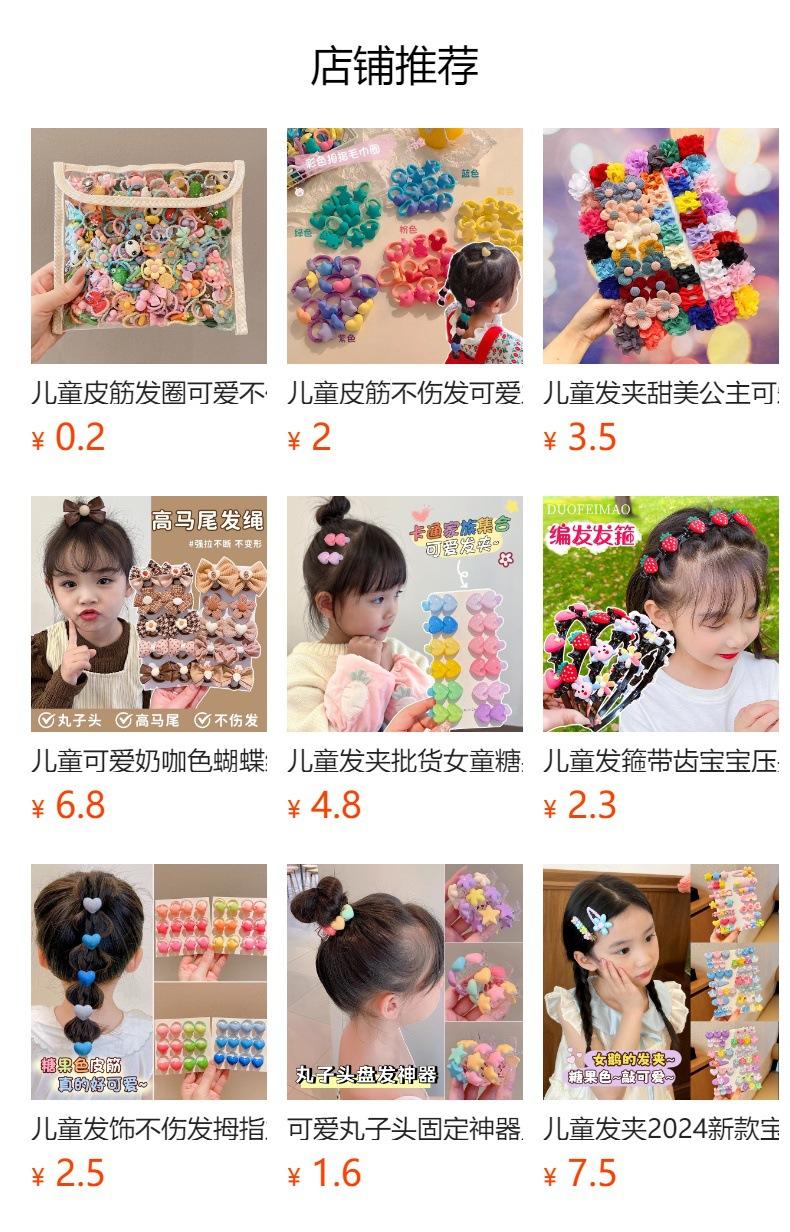The width and height of the screenshot is (790, 1232).
Task: View the ¥2.3 儿童发箍带齿宝宝 product
Action: tap(661, 660)
